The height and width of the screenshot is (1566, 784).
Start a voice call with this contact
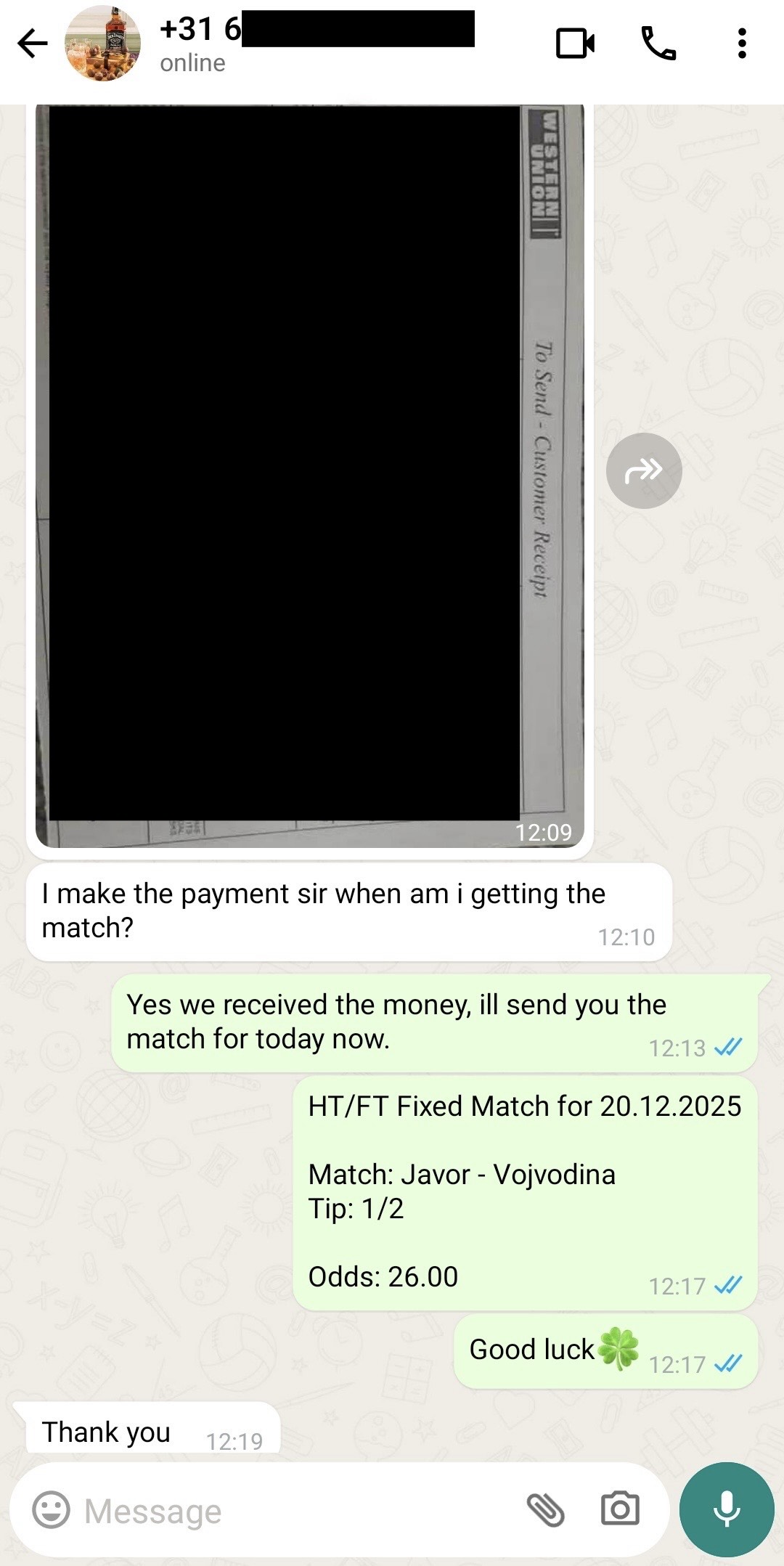click(658, 44)
